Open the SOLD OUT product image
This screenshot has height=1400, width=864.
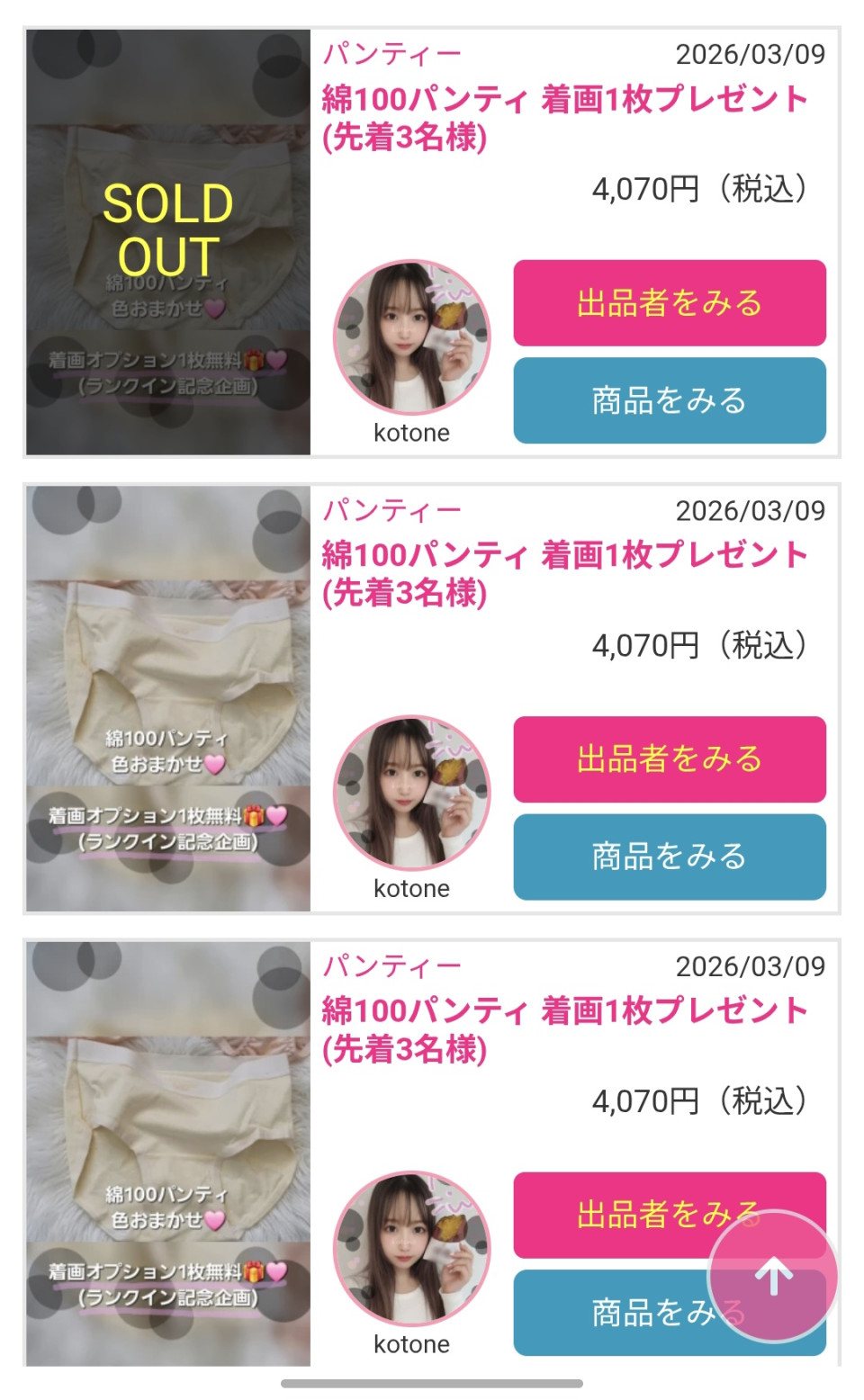pos(168,242)
